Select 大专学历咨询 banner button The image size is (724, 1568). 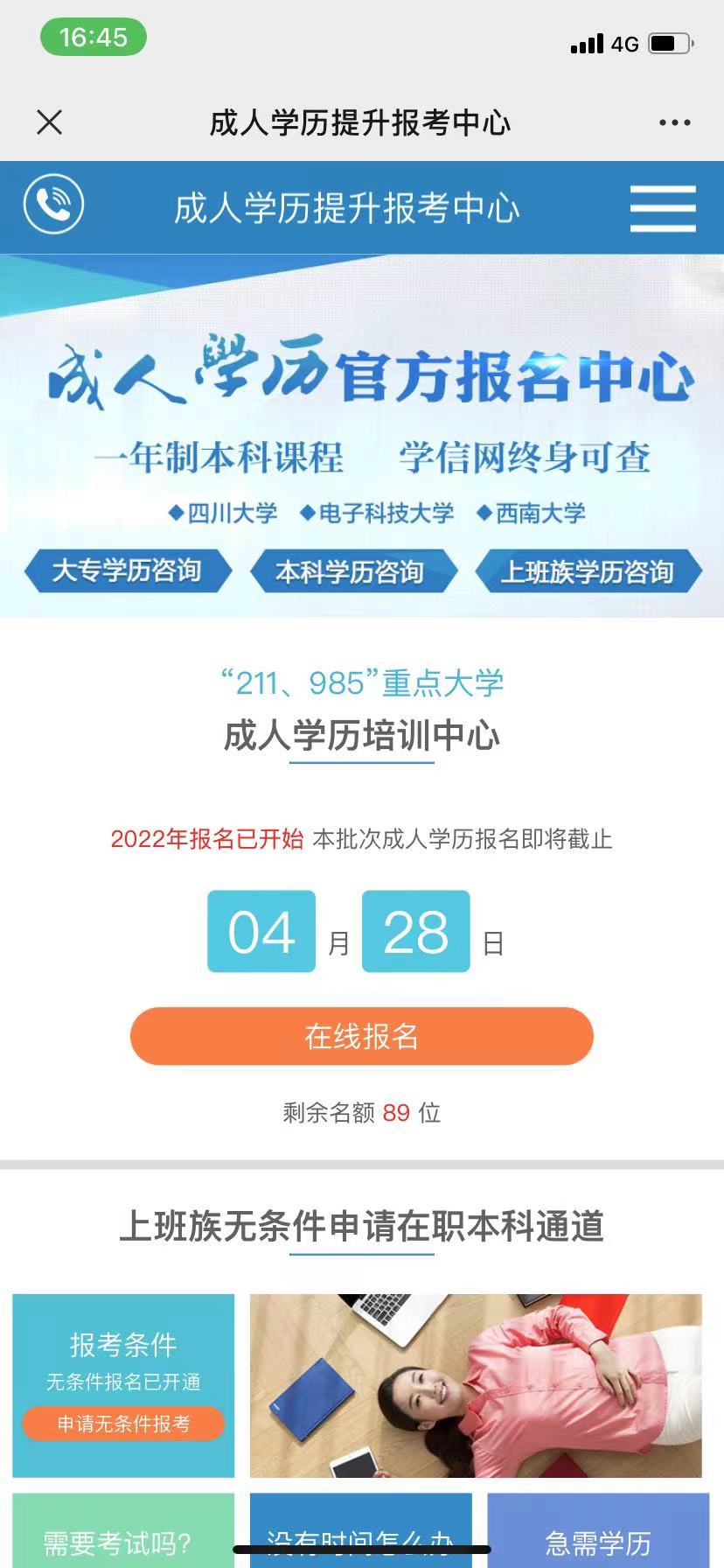(128, 571)
